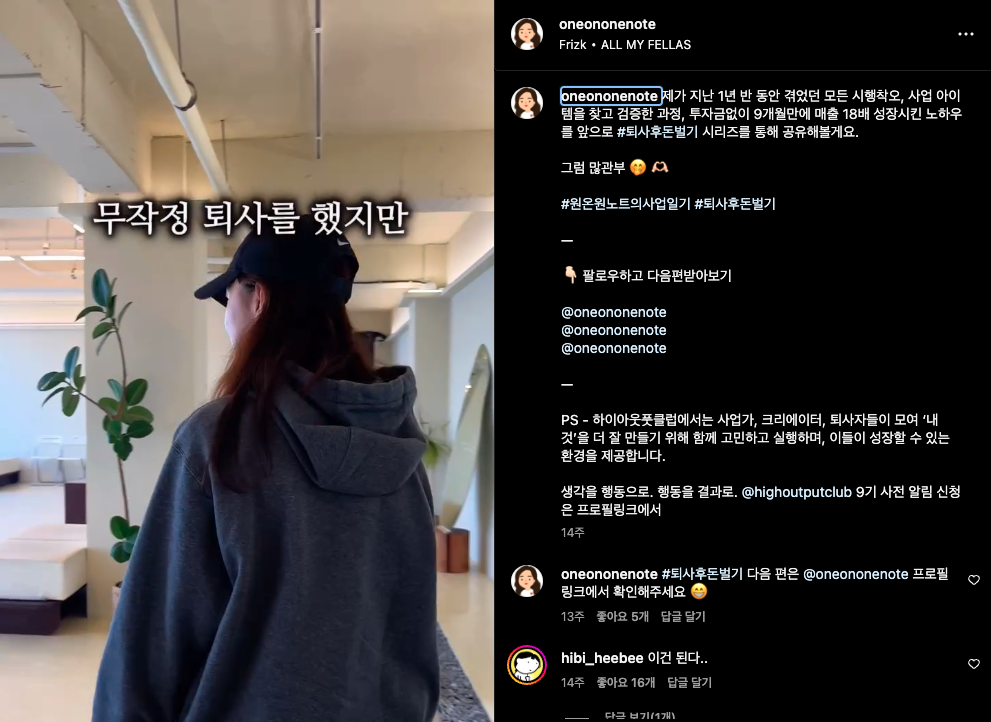Like hibi_heebee's comment

[x=974, y=664]
